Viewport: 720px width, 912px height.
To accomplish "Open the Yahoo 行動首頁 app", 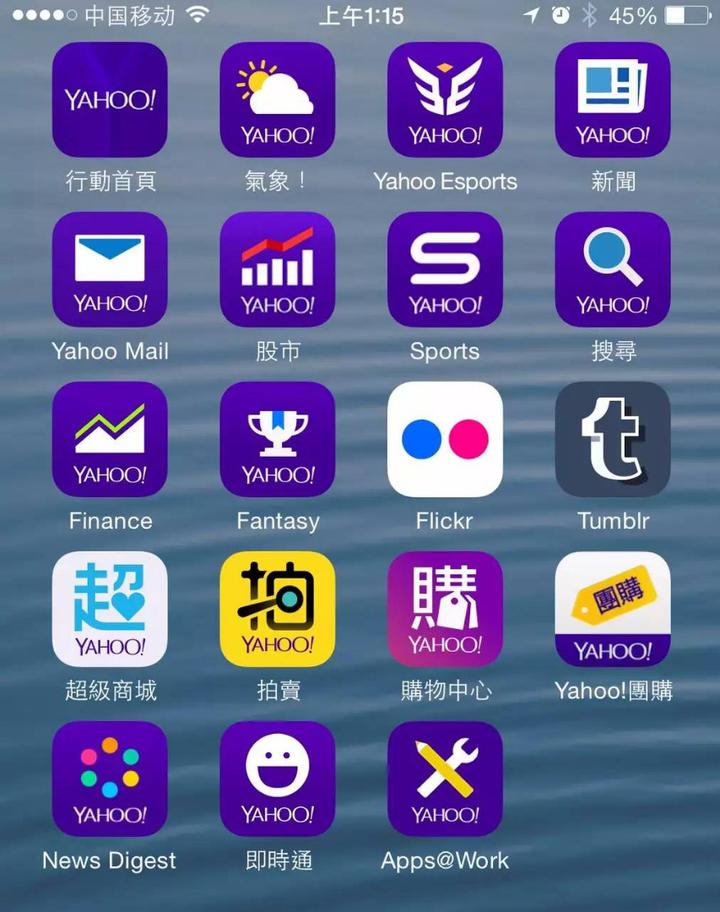I will pos(110,99).
